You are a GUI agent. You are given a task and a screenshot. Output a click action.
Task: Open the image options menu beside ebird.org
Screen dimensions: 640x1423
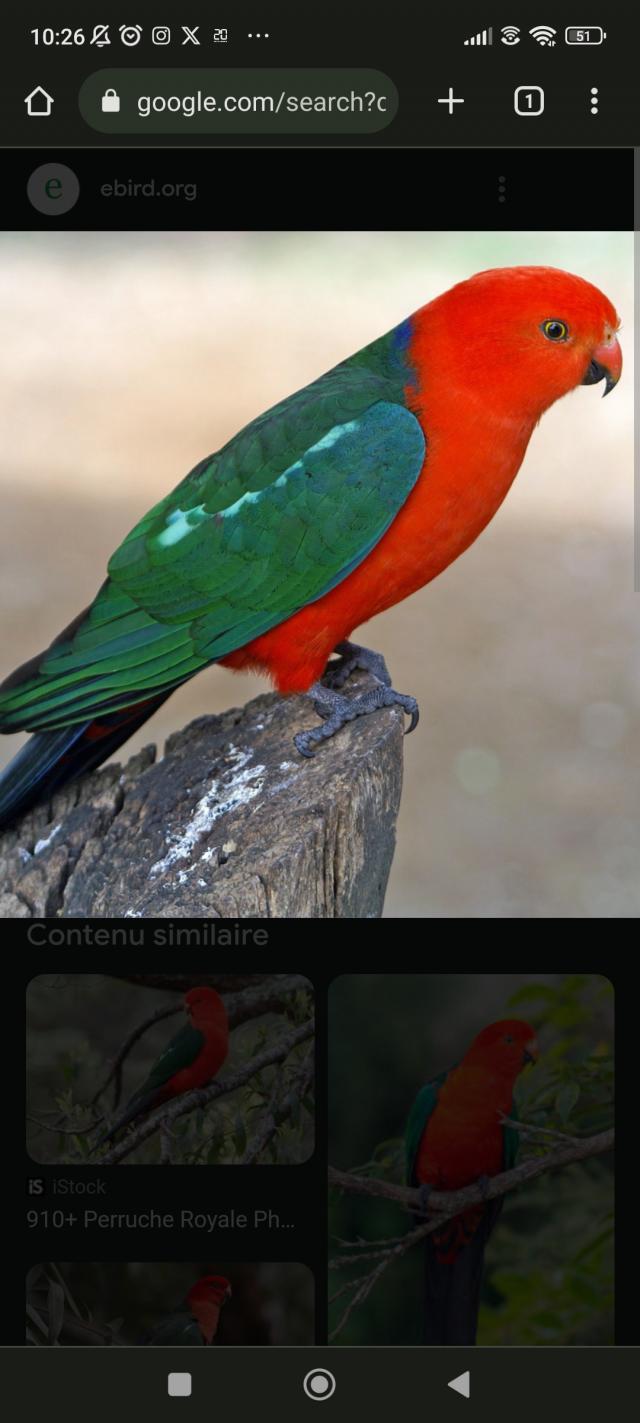pos(502,189)
